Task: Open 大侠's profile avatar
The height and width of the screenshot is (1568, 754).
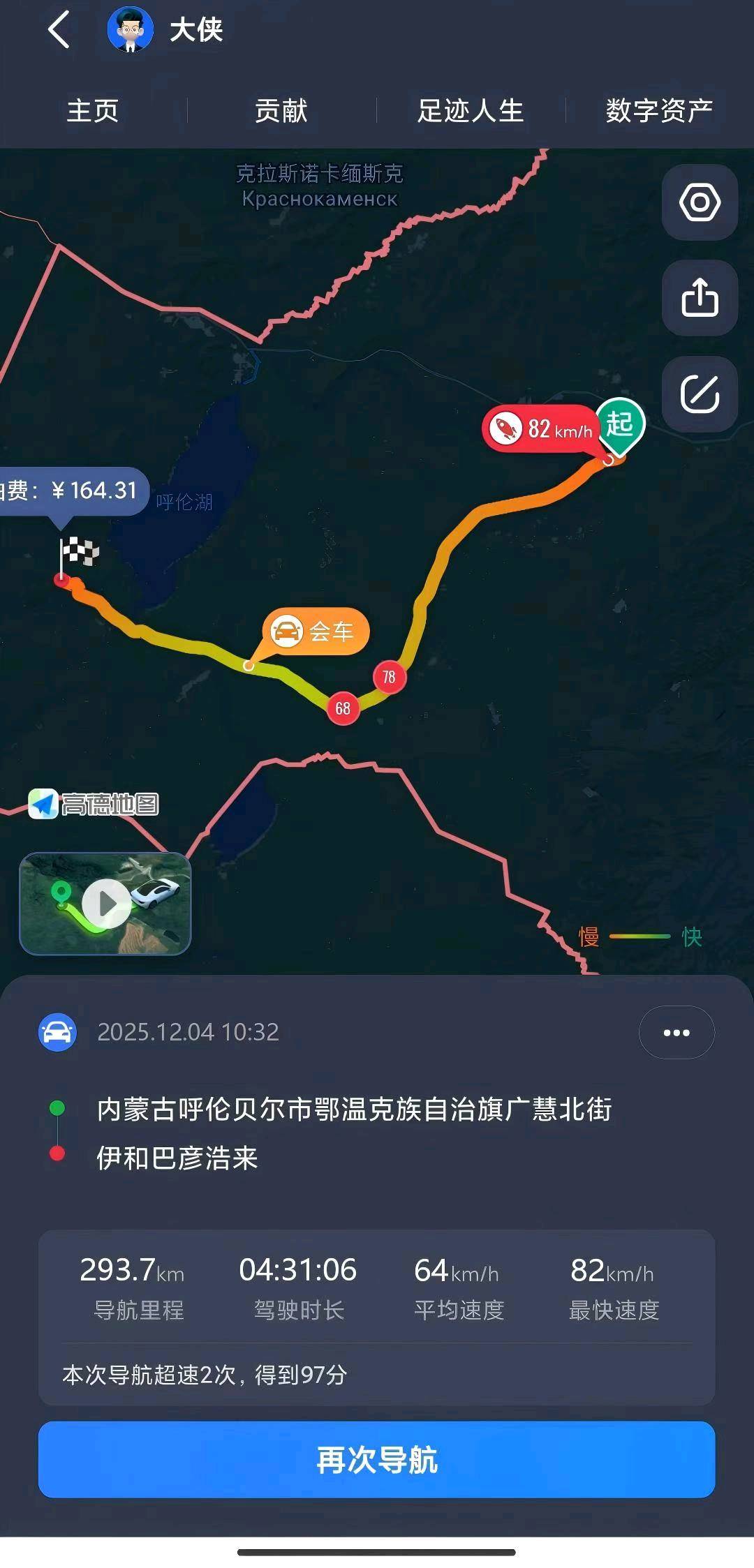Action: [130, 30]
